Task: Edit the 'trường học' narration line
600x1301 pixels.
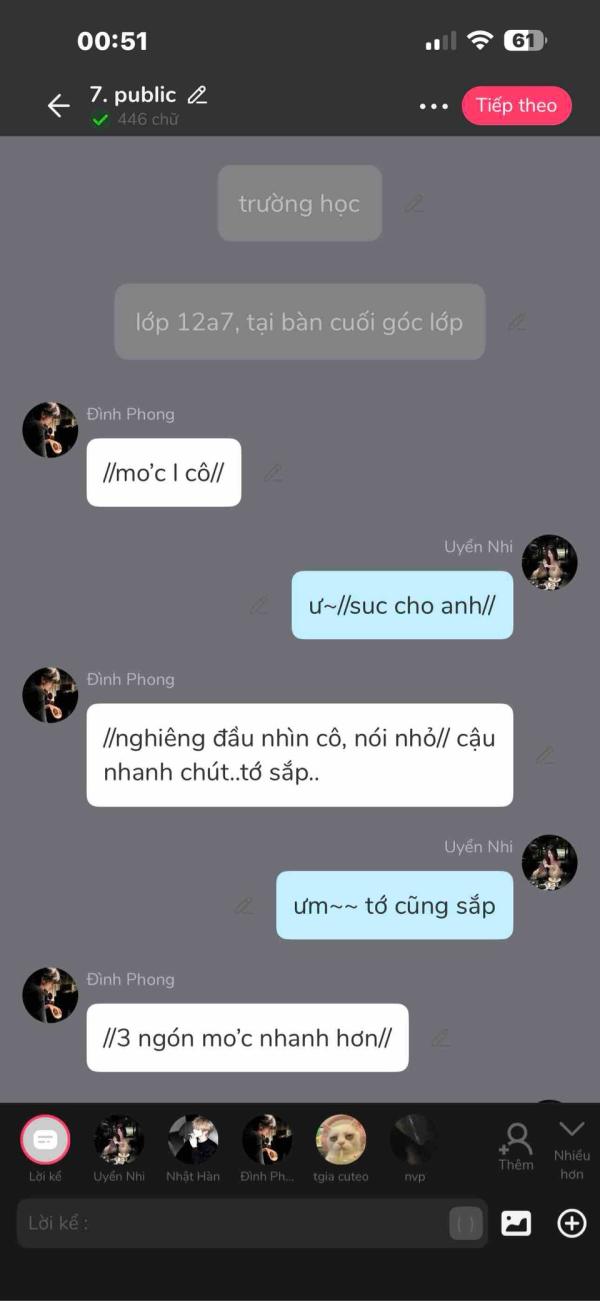Action: tap(414, 204)
